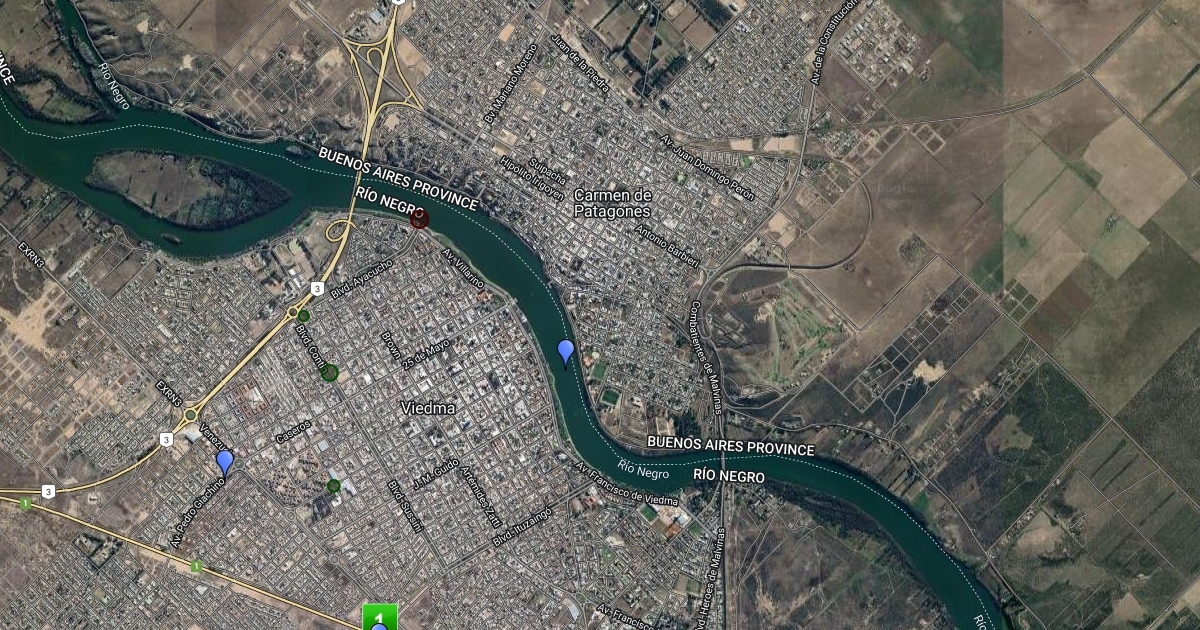Open the green square marker numbered 1
Screen dimensions: 1200x630
(x=379, y=617)
